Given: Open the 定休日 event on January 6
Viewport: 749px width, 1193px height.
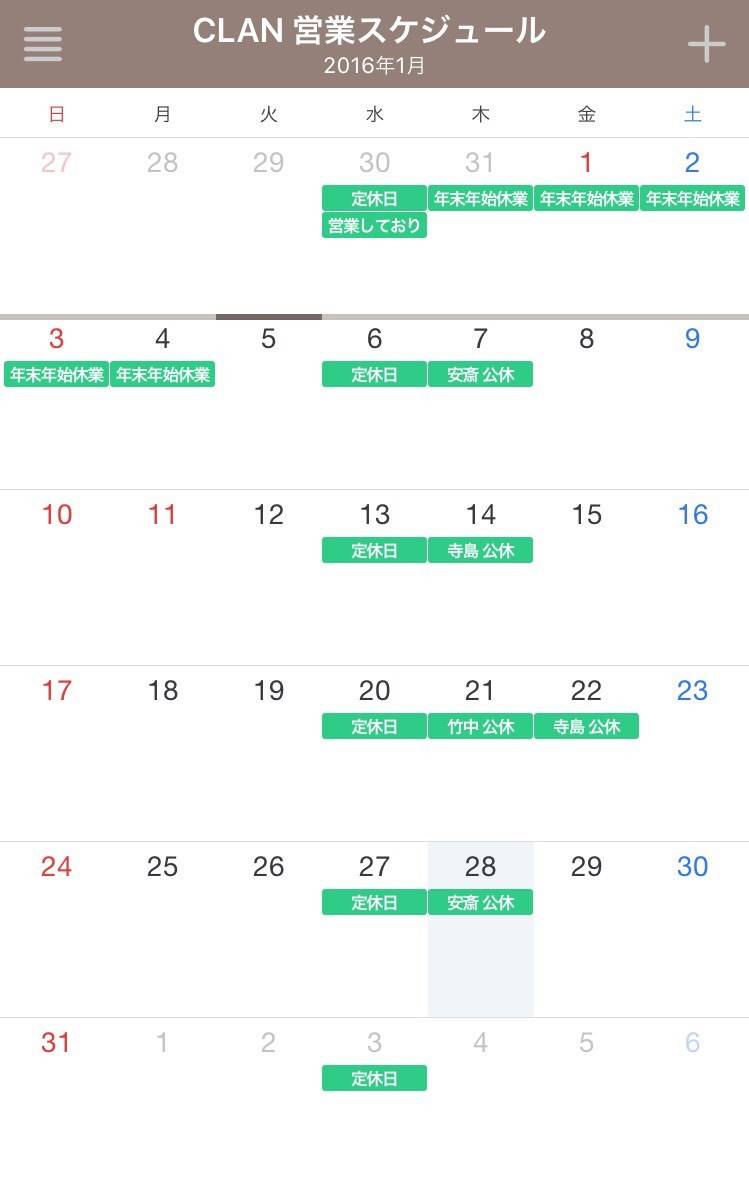Looking at the screenshot, I should click(x=374, y=375).
